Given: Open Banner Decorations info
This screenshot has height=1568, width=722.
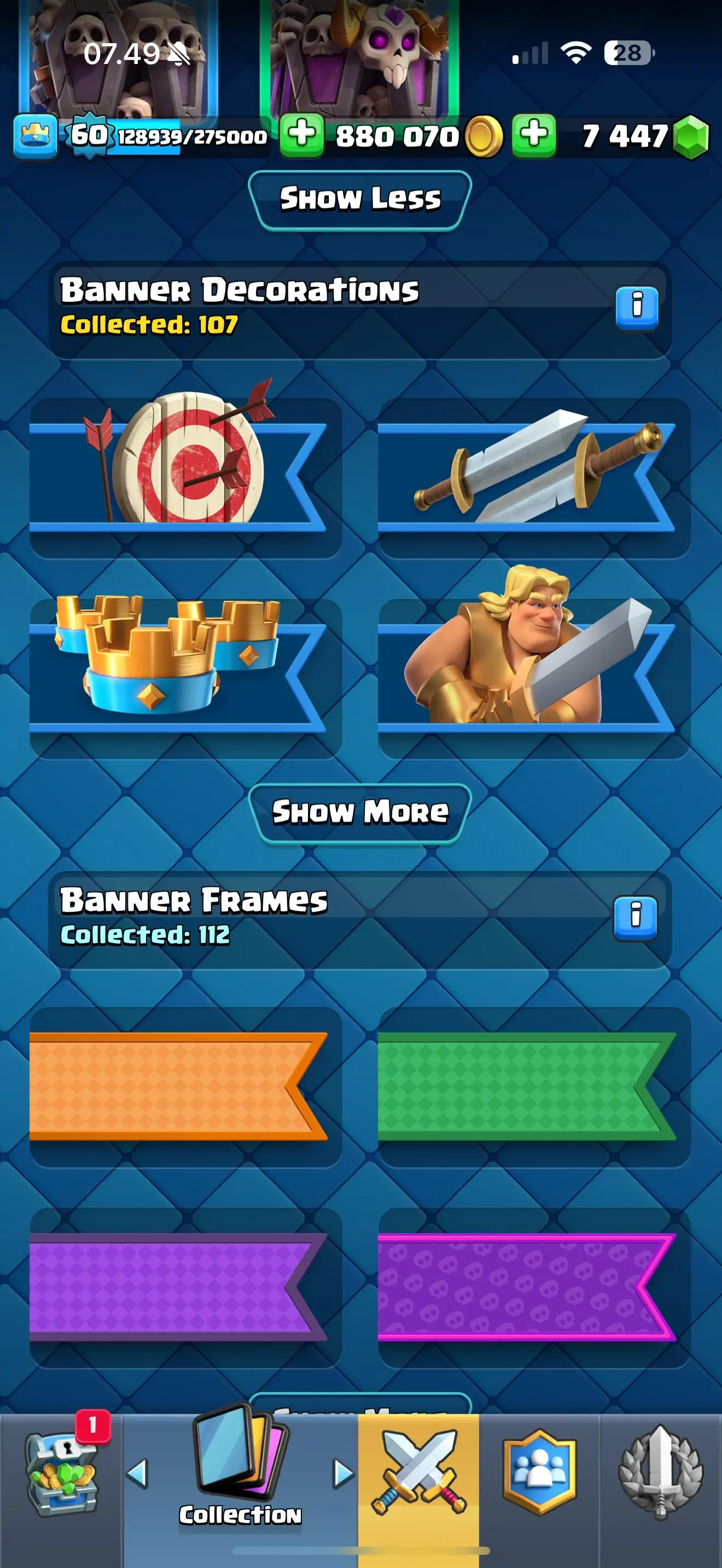Looking at the screenshot, I should coord(637,307).
